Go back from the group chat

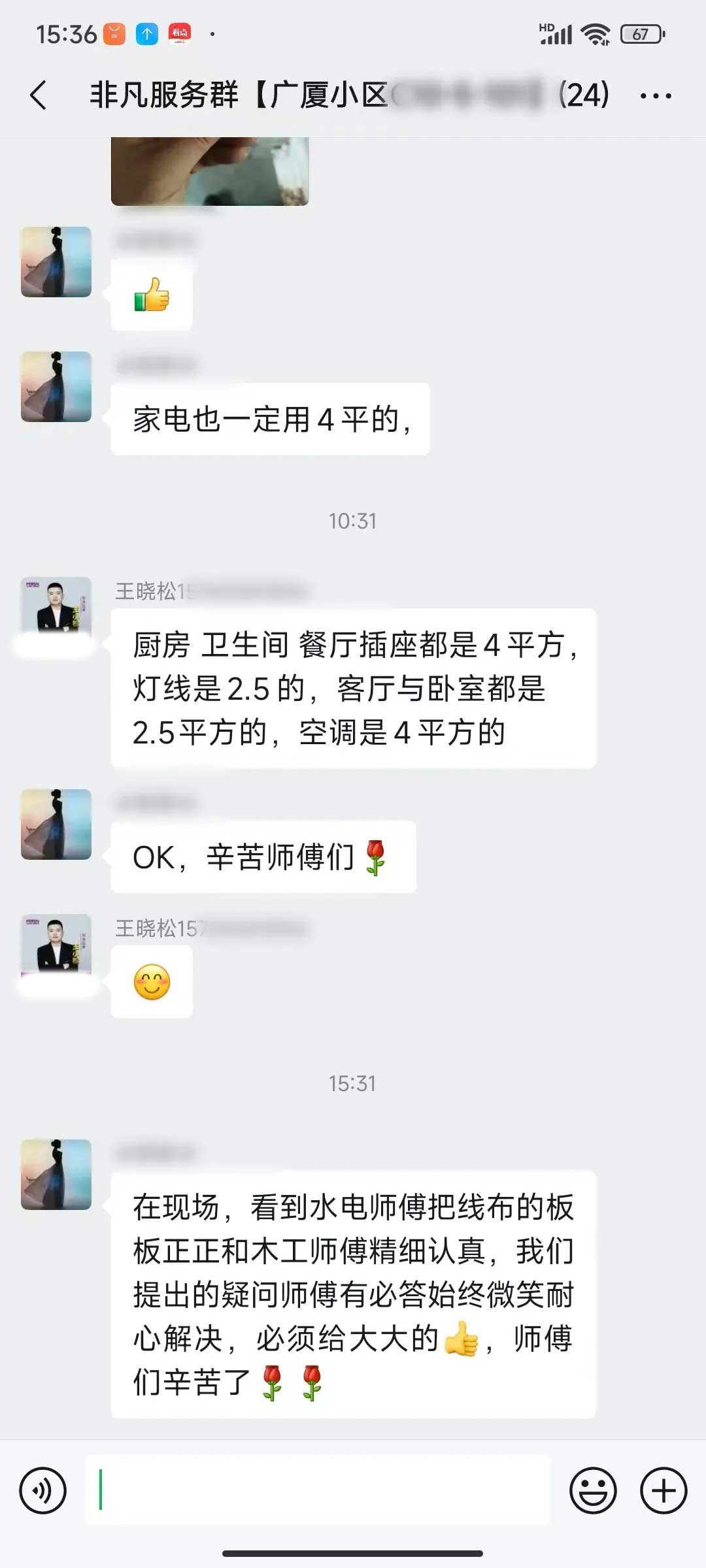[39, 95]
